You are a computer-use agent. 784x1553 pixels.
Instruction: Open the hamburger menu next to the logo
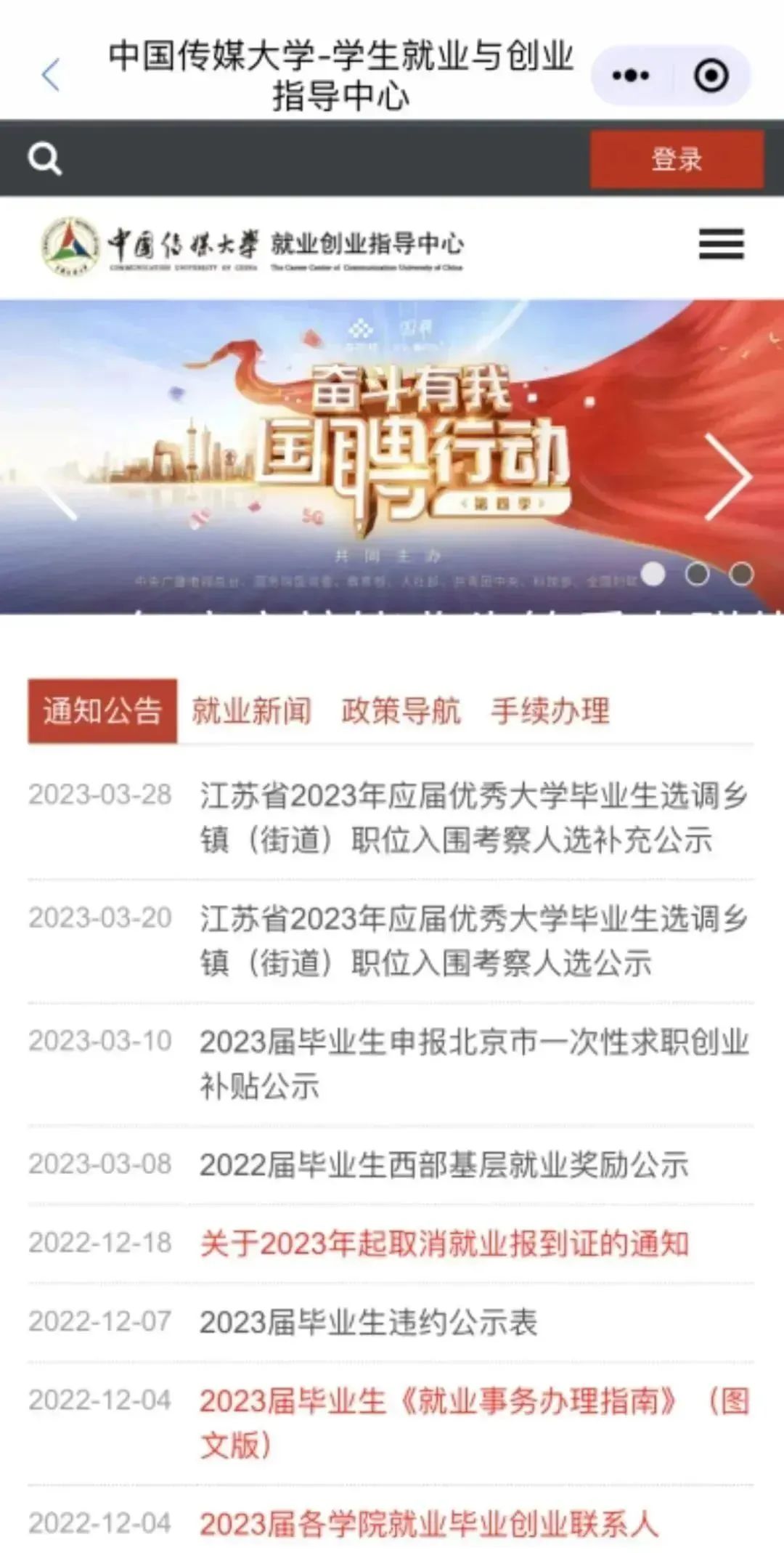pyautogui.click(x=721, y=244)
